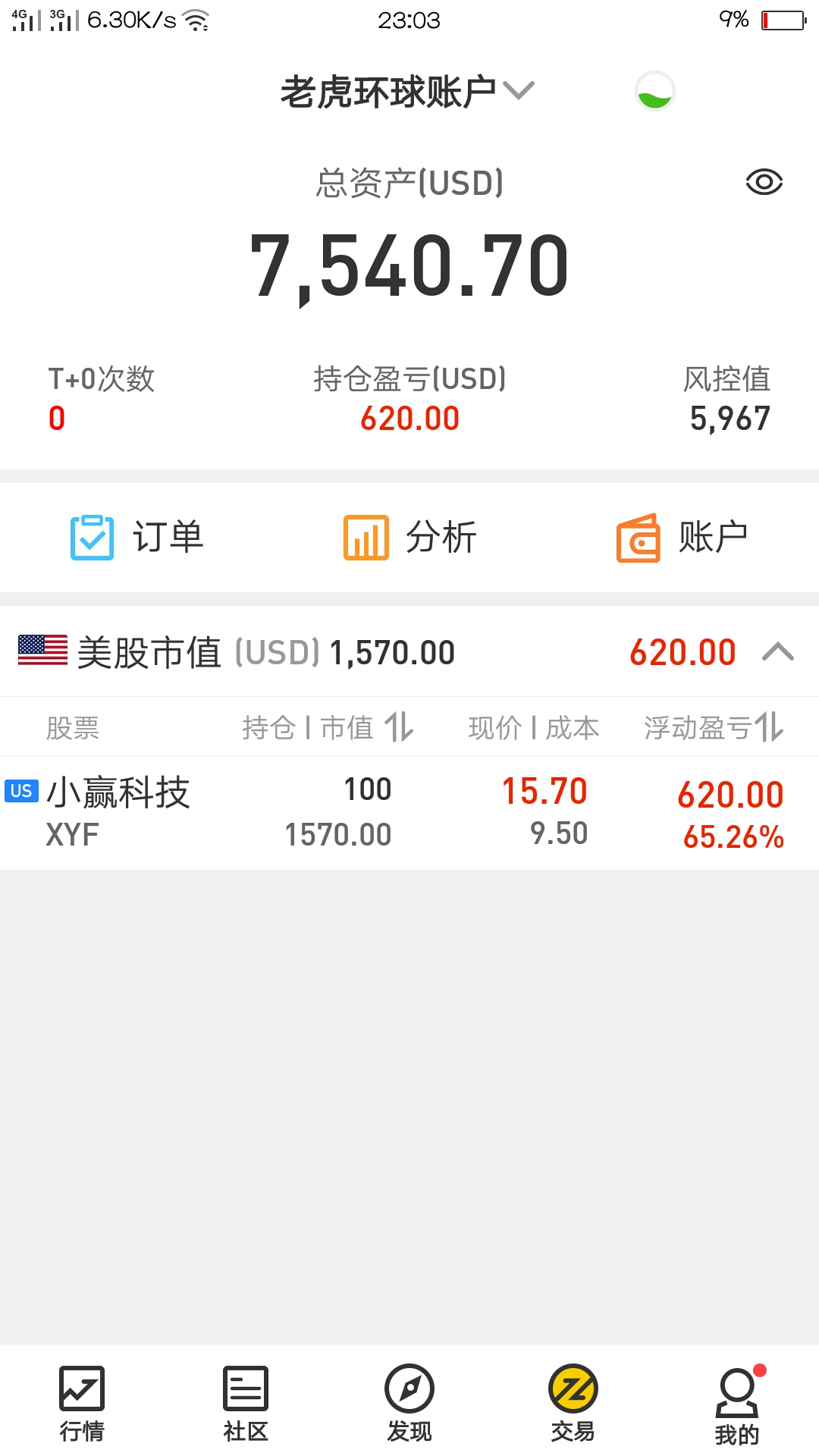Collapse the 美股市值 holdings section

777,652
